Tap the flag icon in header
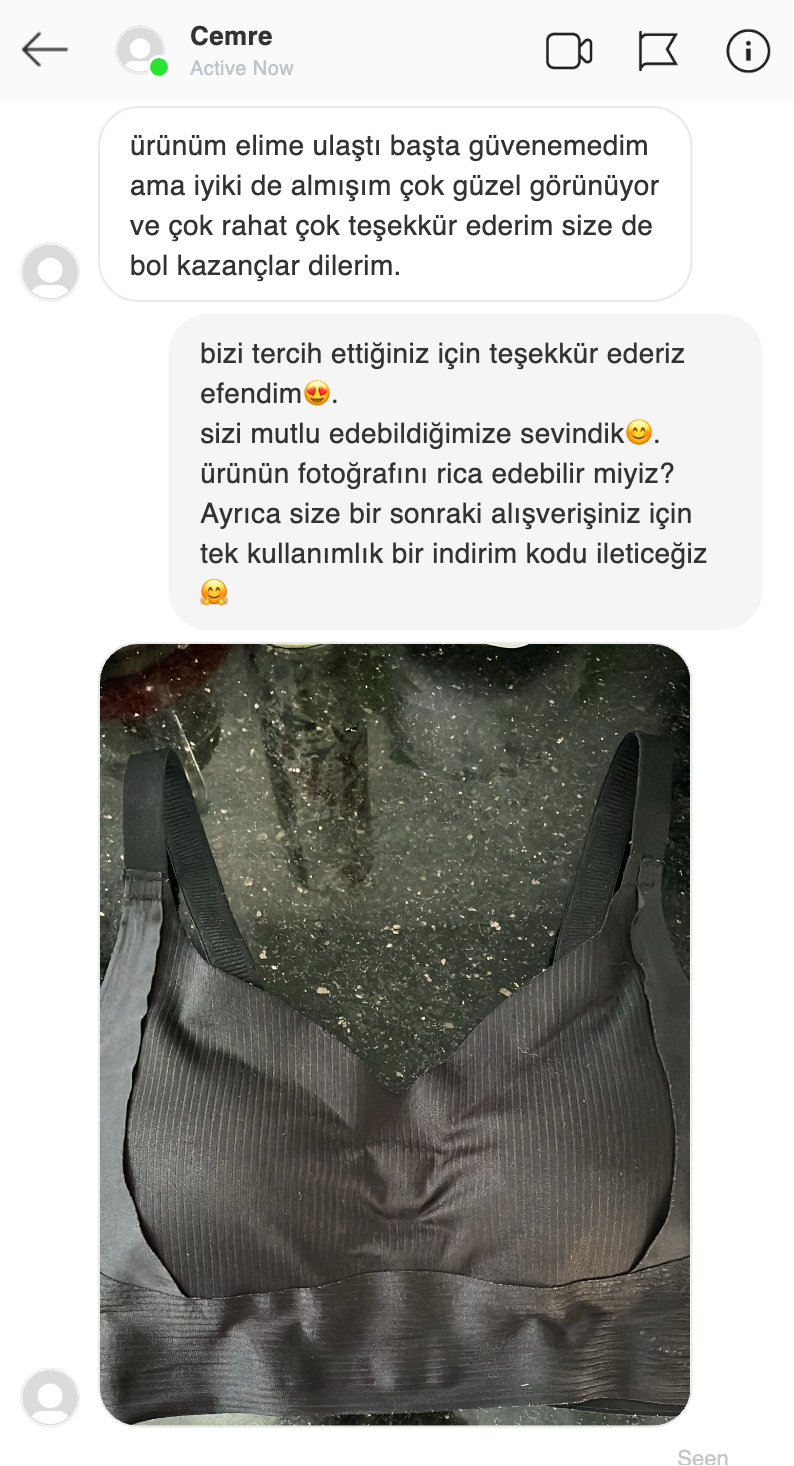The width and height of the screenshot is (794, 1466). pyautogui.click(x=658, y=51)
